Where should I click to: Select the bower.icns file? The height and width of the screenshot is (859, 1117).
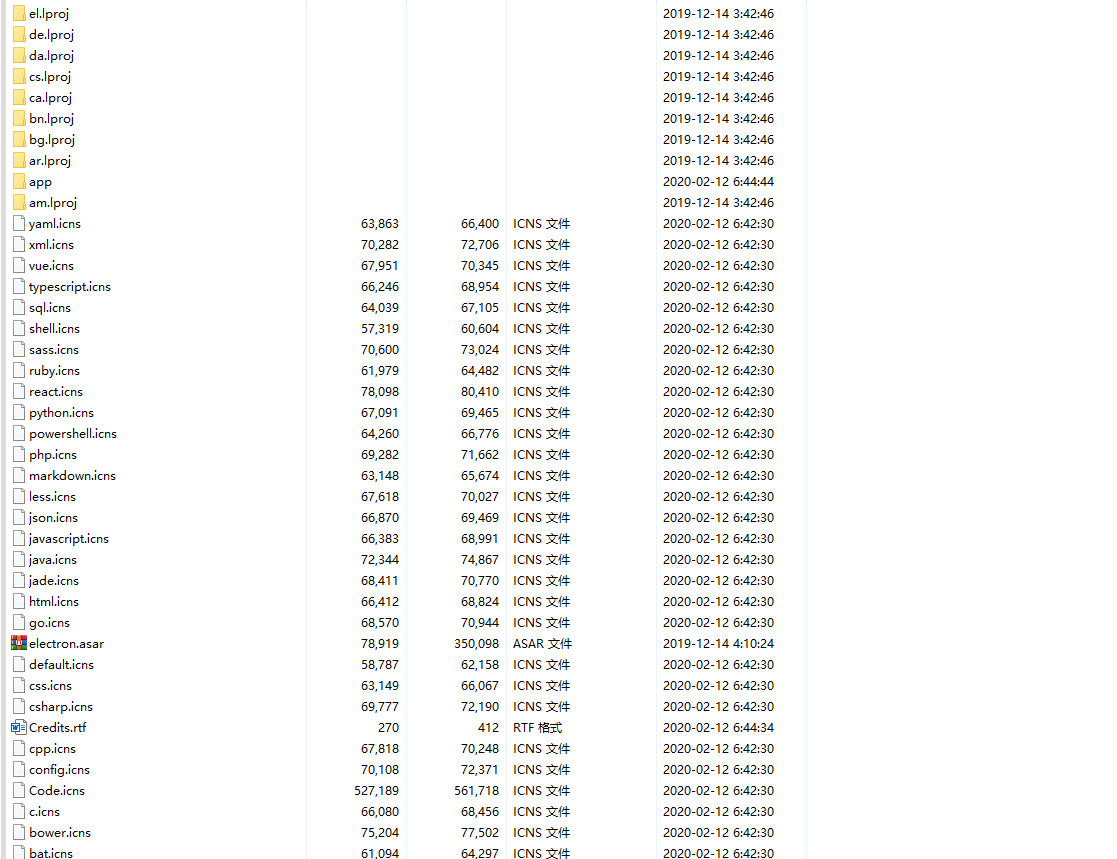[x=59, y=833]
